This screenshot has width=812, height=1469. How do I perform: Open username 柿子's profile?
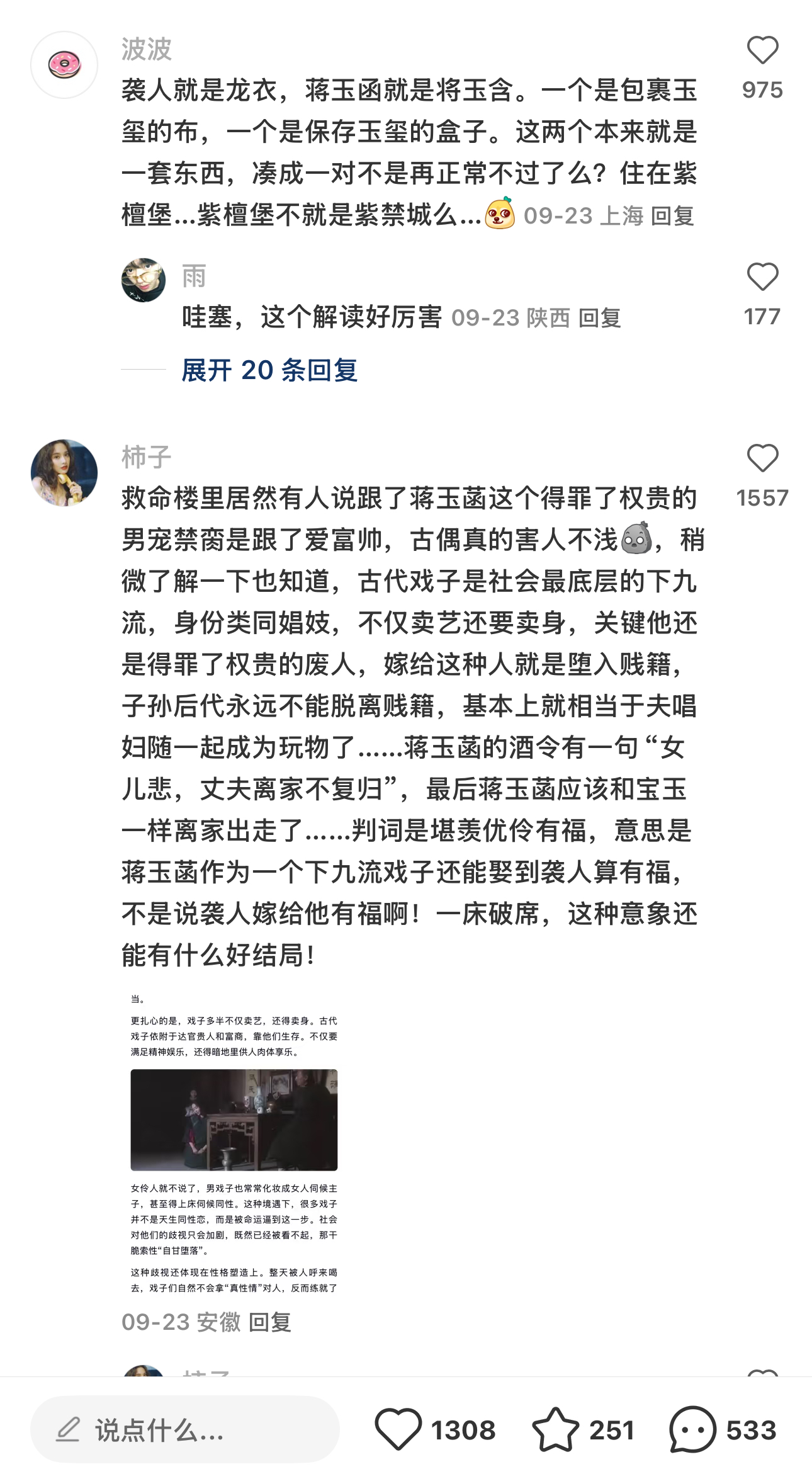tap(146, 457)
